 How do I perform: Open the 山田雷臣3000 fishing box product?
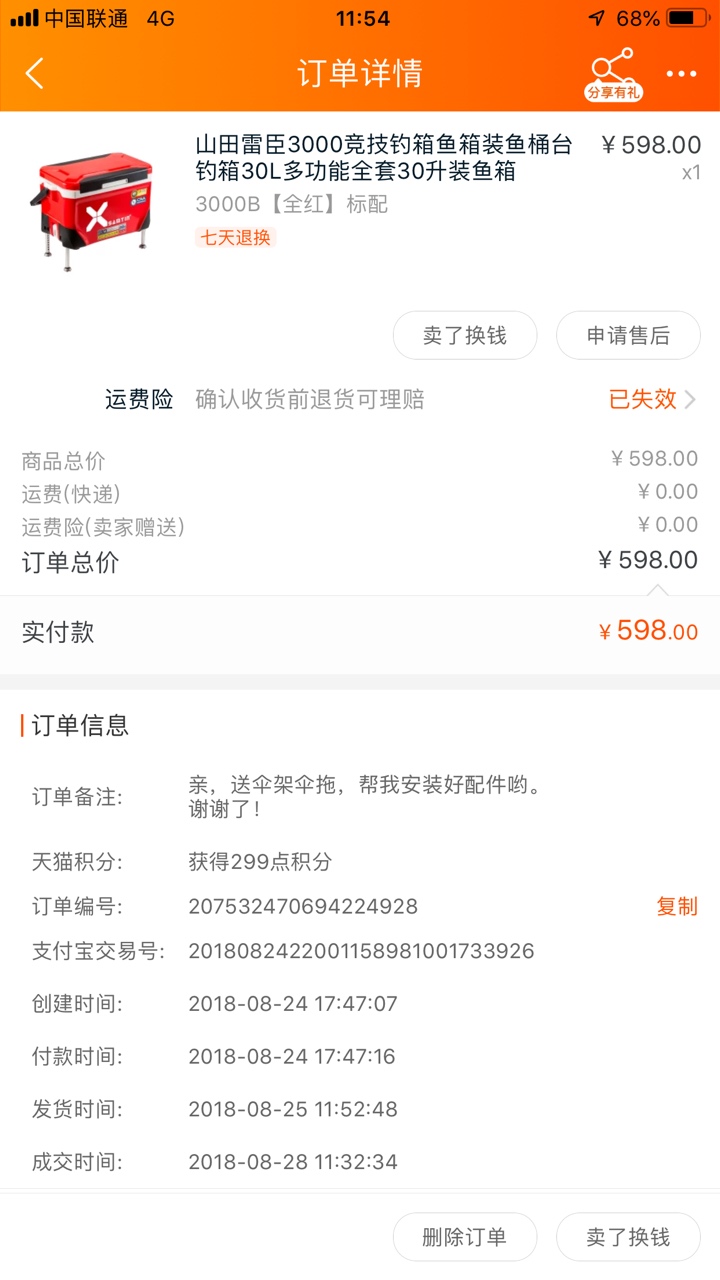(360, 202)
